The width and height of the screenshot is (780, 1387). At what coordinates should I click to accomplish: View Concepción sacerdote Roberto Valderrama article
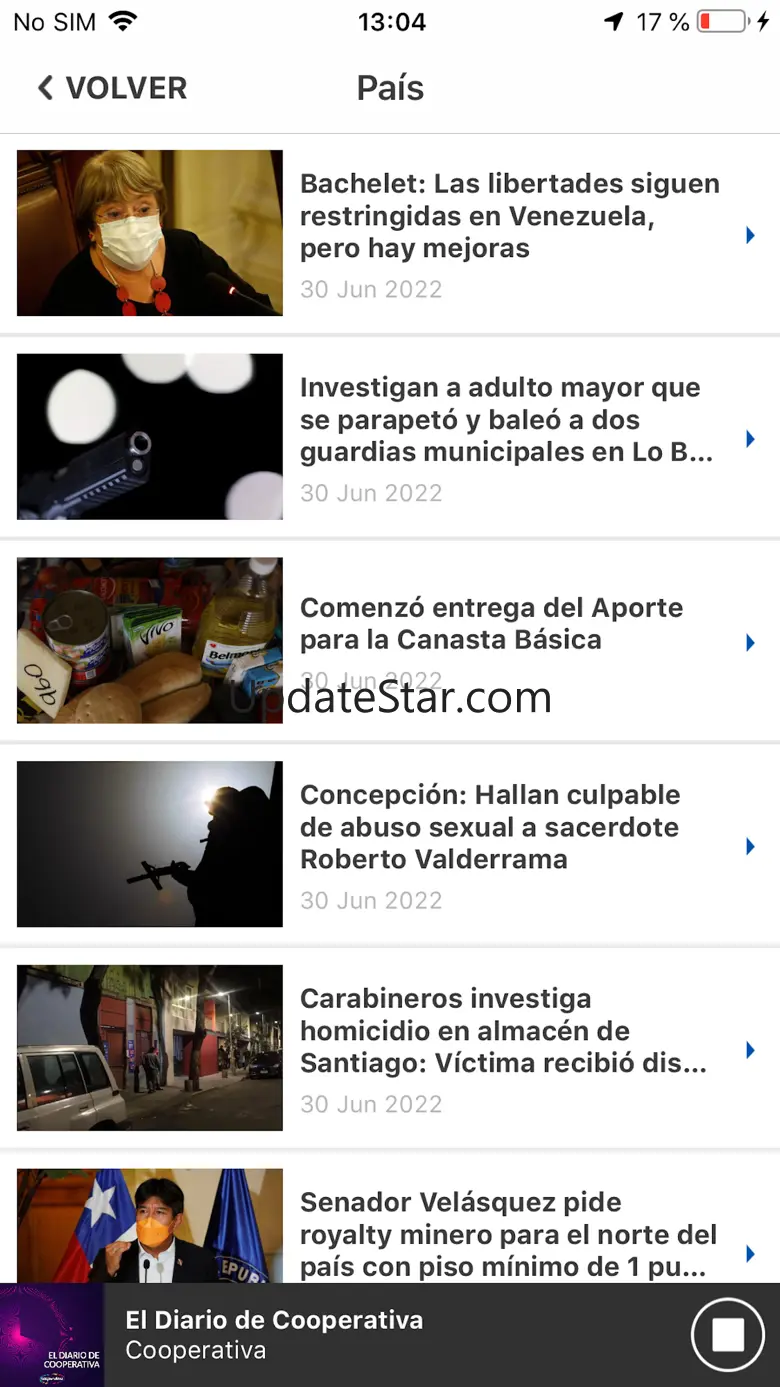coord(390,845)
